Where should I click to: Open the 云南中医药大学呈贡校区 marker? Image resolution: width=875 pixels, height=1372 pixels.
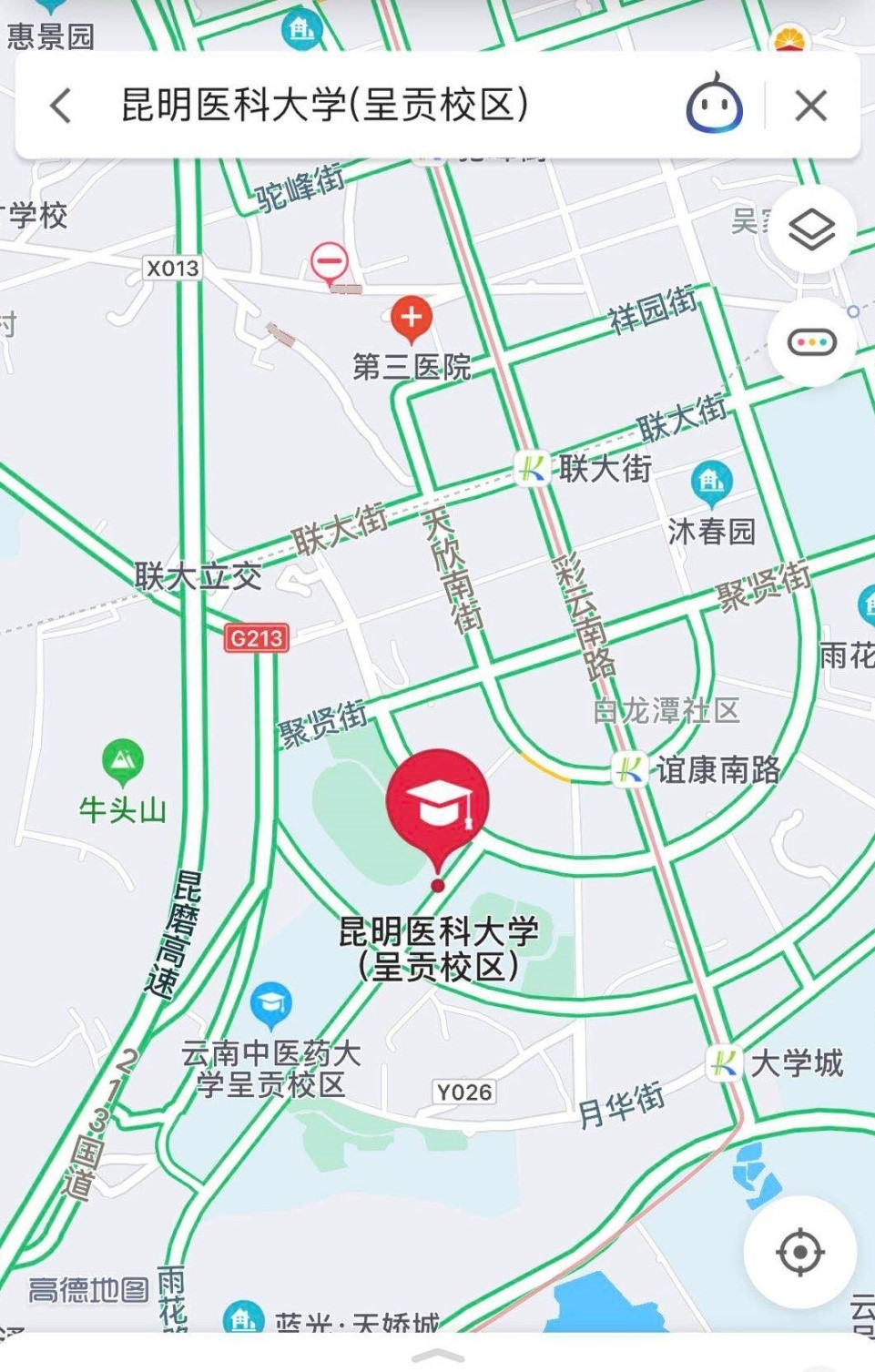270,1004
